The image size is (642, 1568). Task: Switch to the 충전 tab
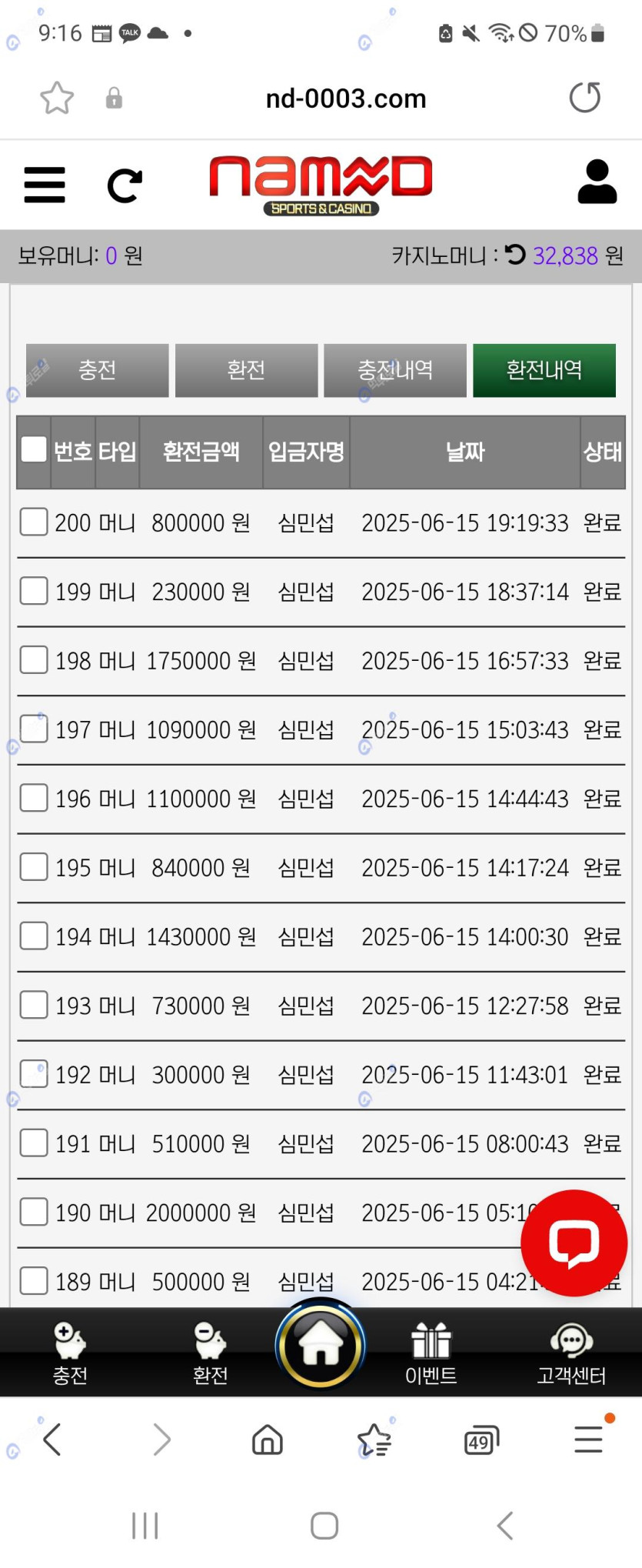(97, 370)
